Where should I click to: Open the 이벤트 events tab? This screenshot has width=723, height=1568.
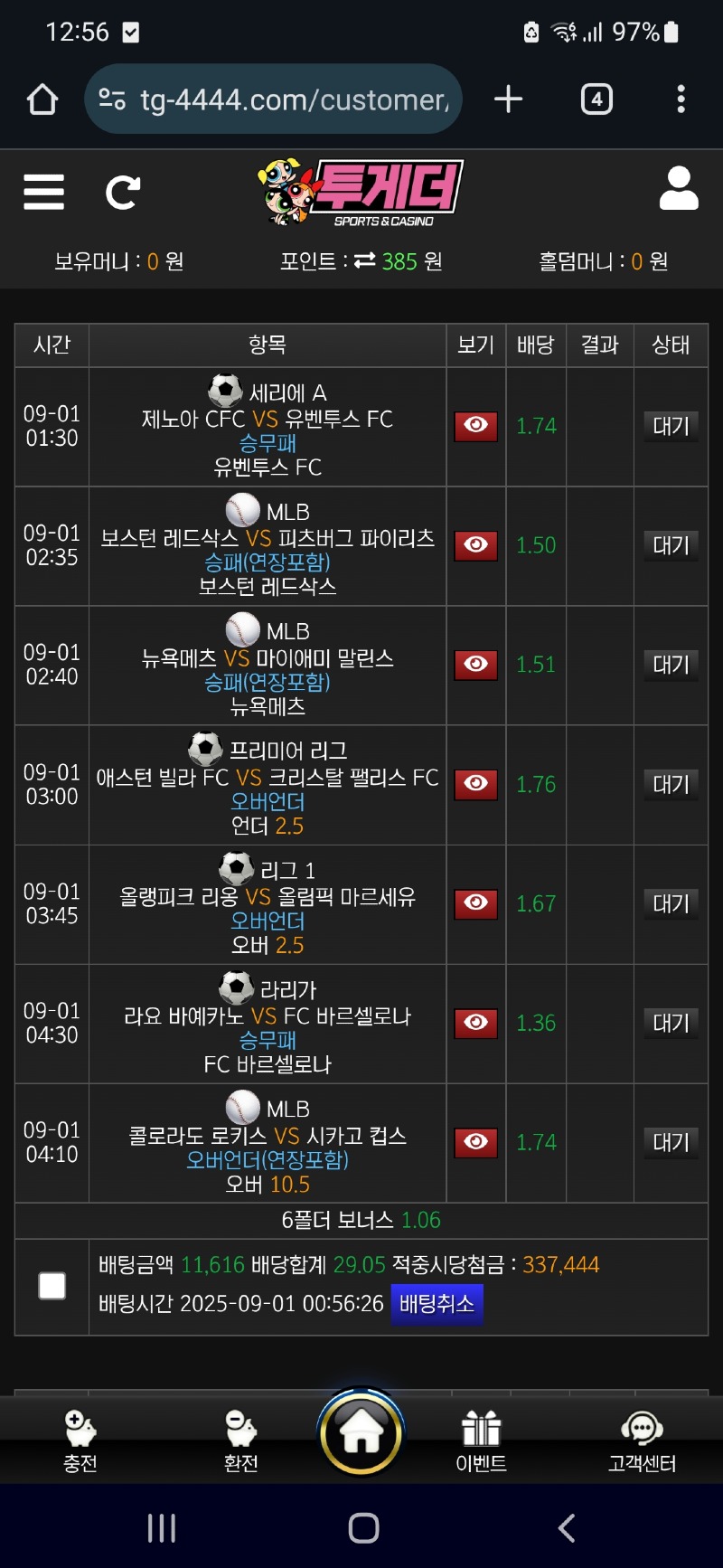481,1441
